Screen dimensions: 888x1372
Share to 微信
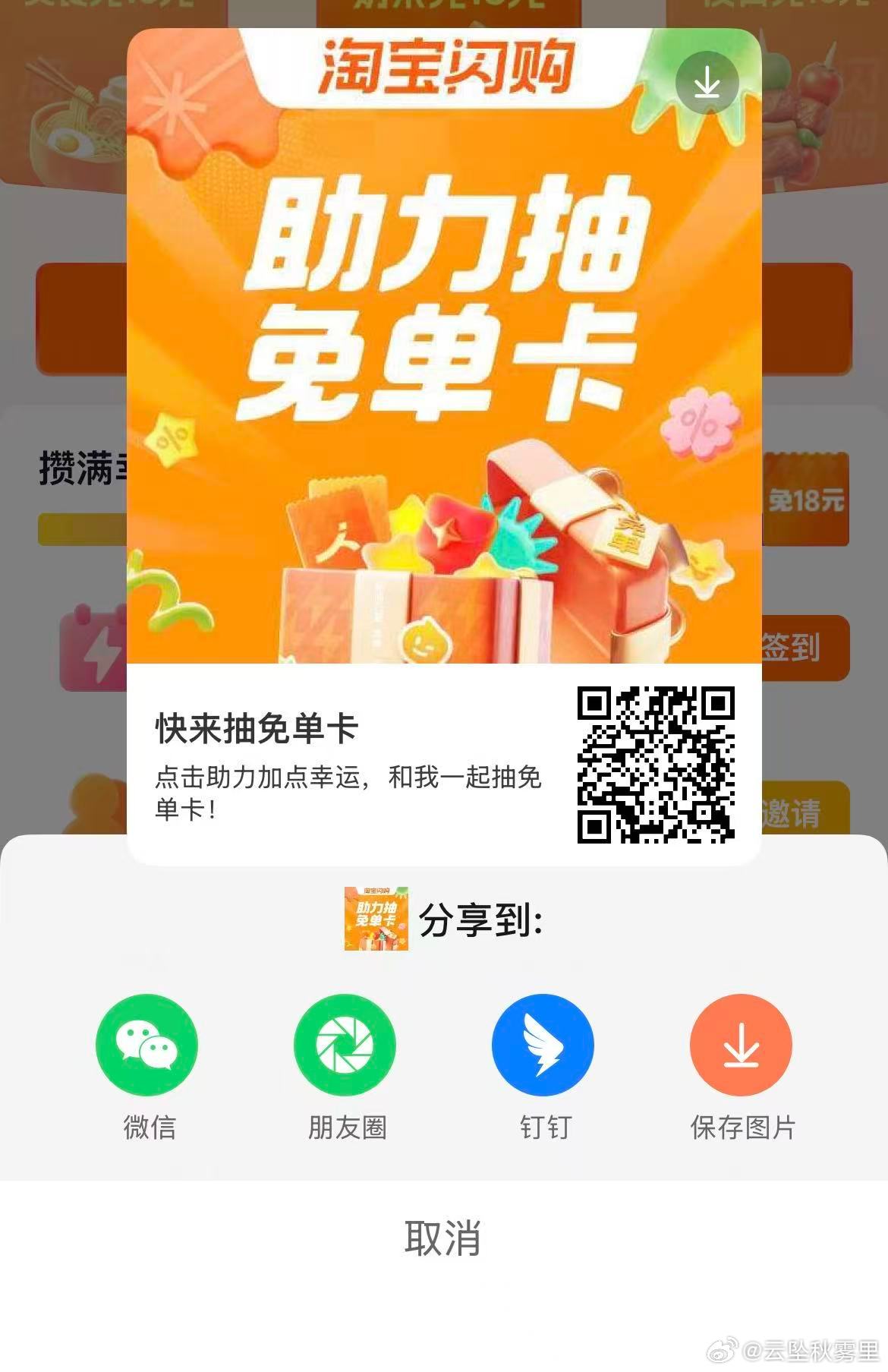(147, 1046)
